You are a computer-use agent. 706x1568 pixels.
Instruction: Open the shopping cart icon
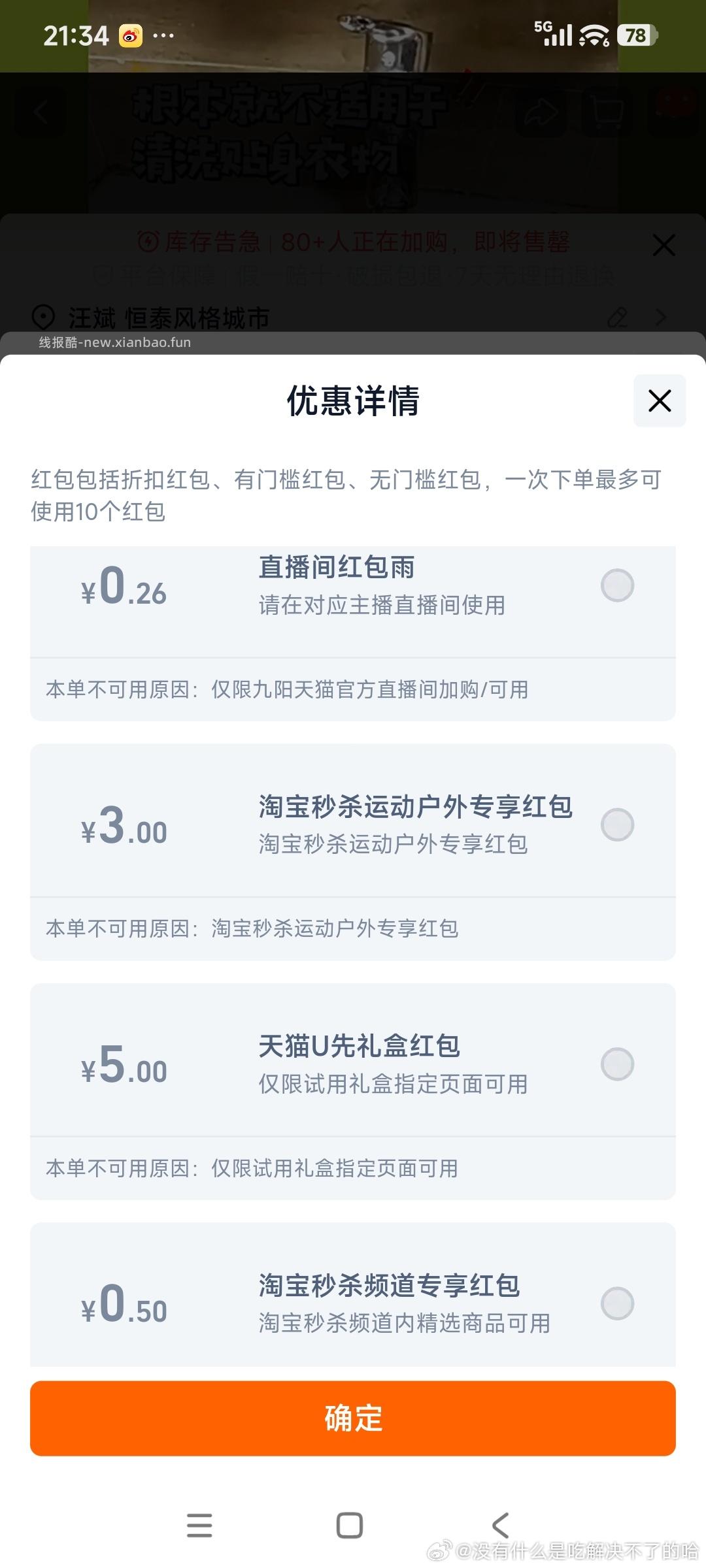click(x=608, y=111)
